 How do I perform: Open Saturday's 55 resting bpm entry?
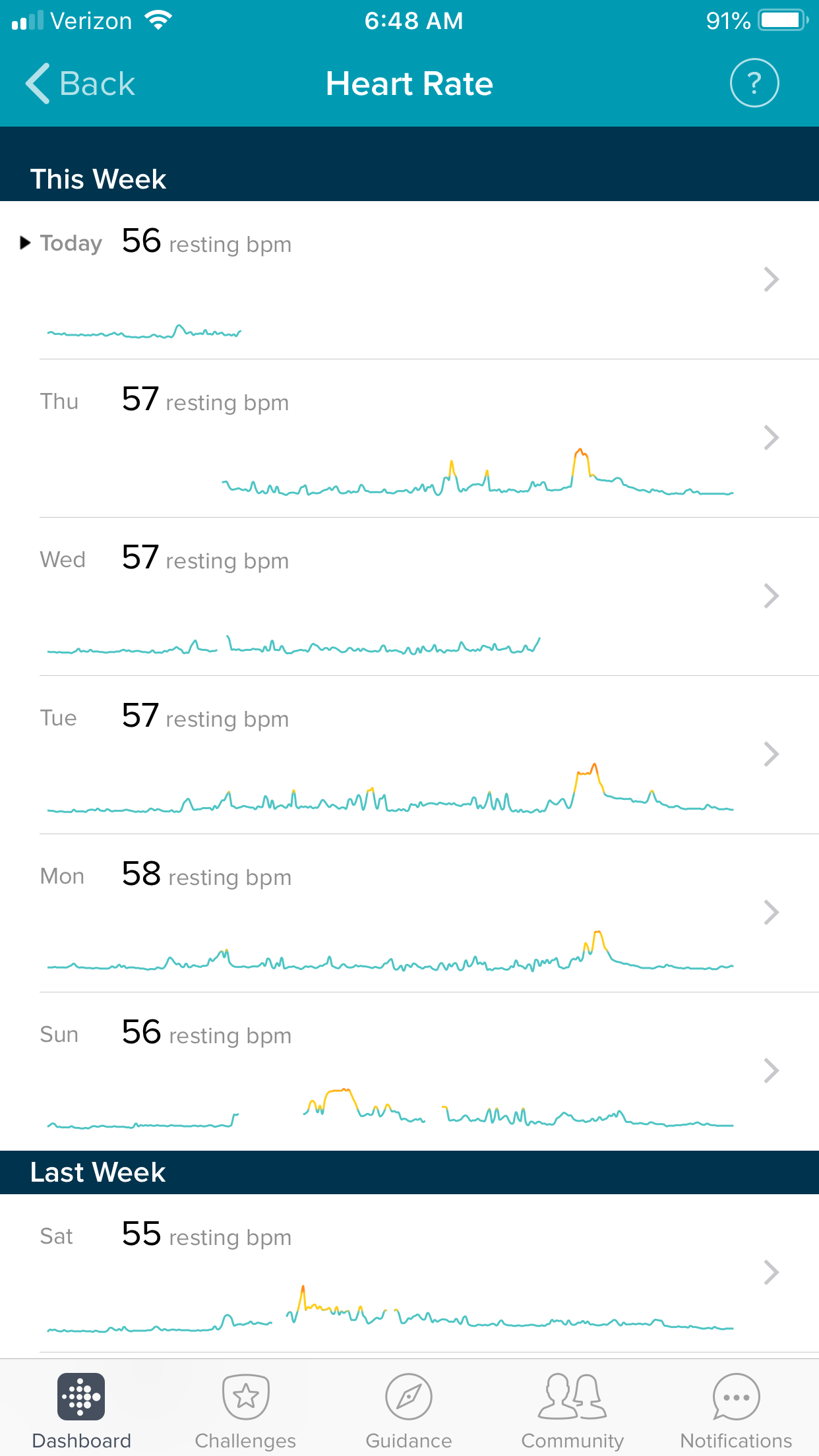point(409,1273)
